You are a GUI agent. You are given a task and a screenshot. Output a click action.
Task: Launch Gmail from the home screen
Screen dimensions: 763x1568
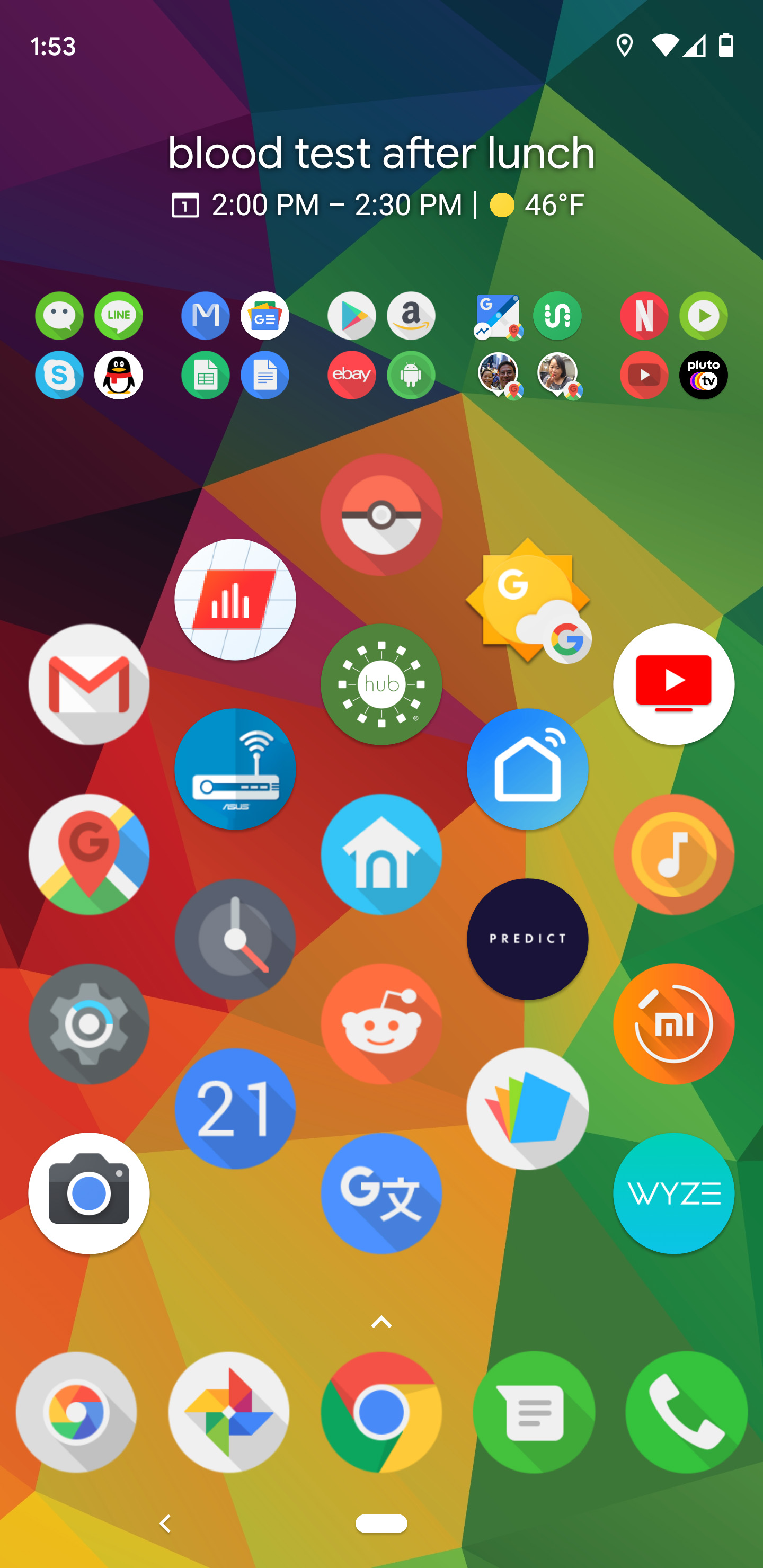tap(89, 684)
